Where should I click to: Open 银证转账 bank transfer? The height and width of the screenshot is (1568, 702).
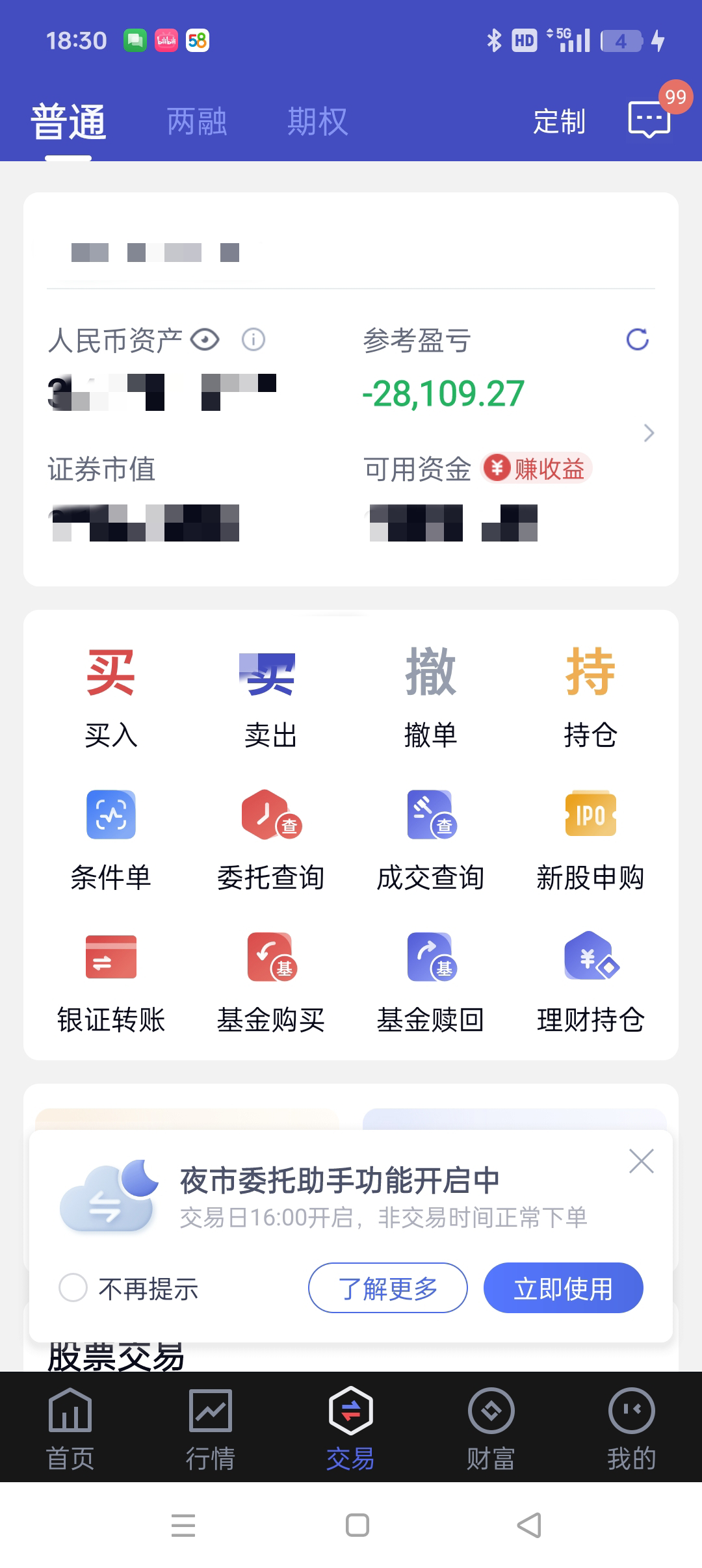pyautogui.click(x=111, y=982)
